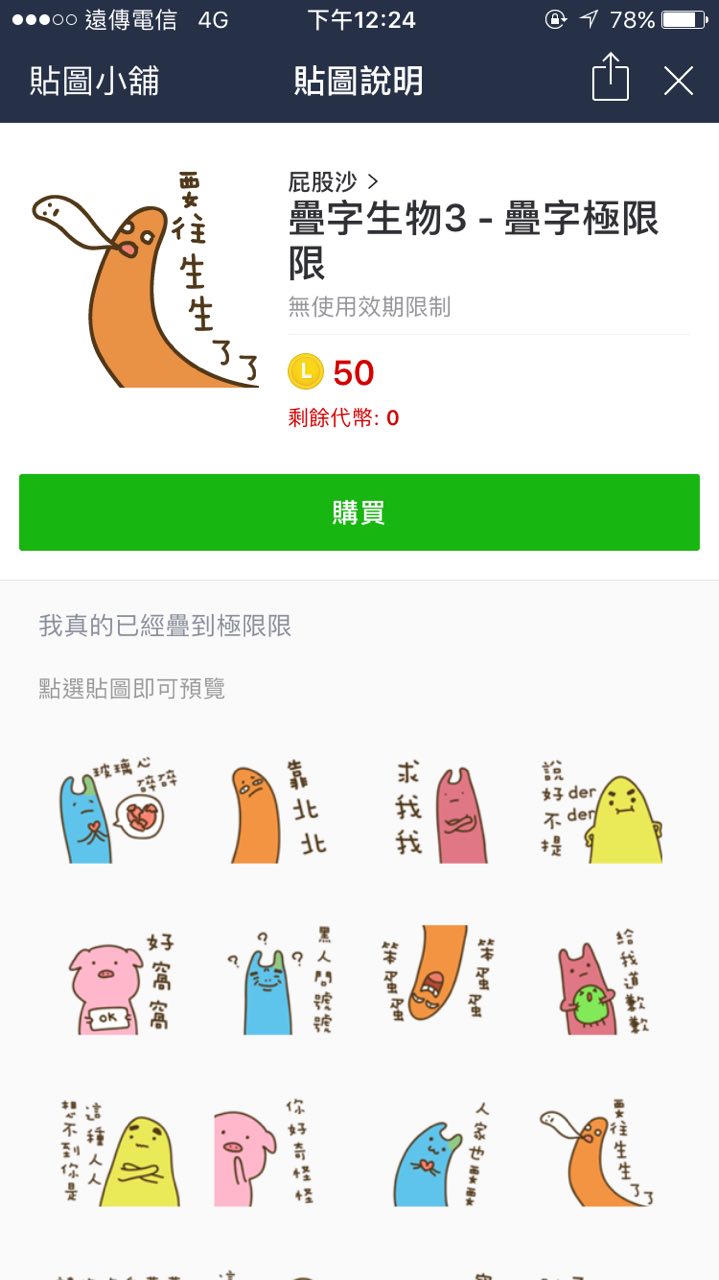Preview the 給我道歉歉 sticker
The image size is (719, 1280).
pyautogui.click(x=599, y=981)
